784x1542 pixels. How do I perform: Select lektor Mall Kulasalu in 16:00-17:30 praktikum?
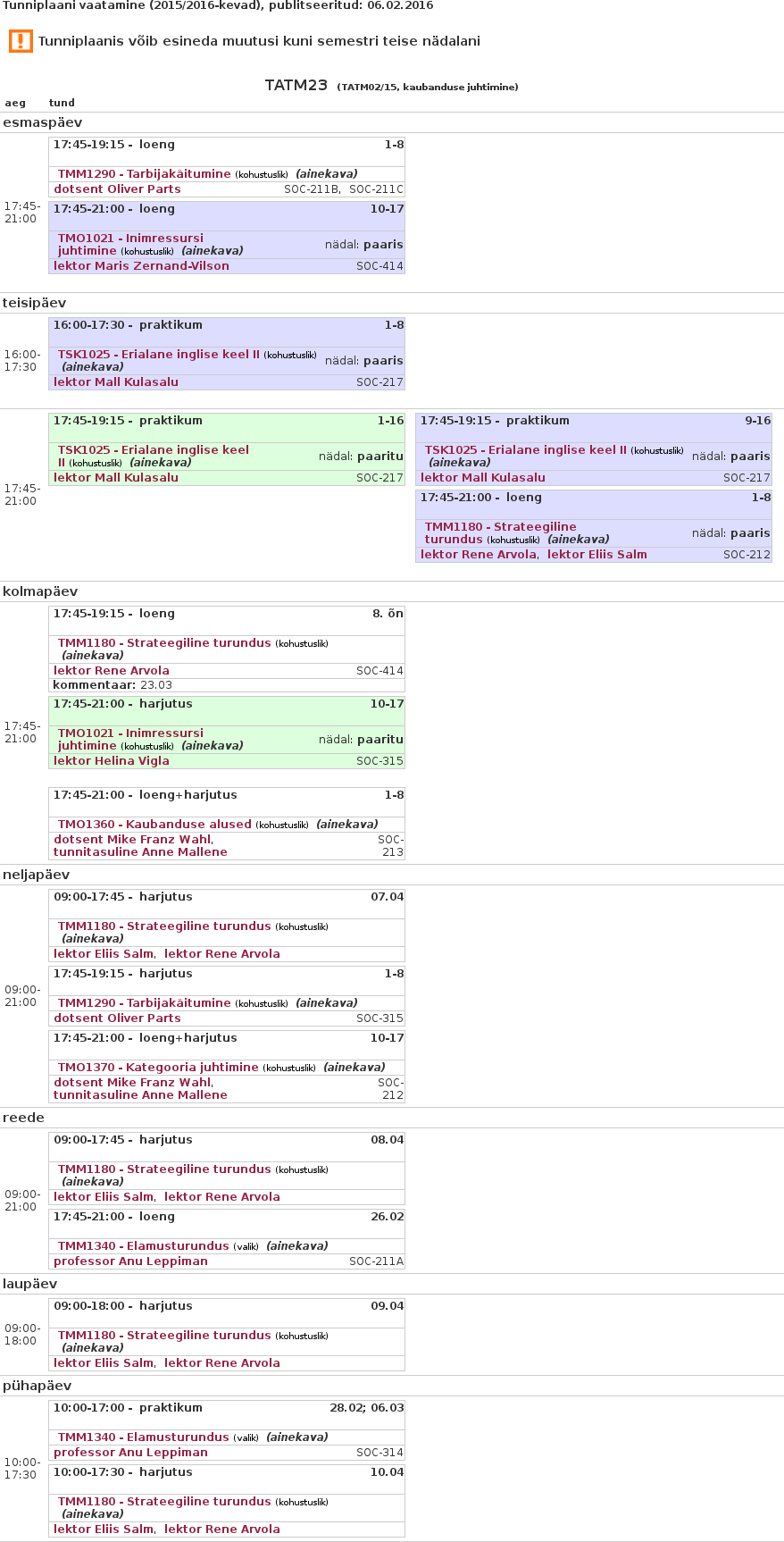click(115, 382)
